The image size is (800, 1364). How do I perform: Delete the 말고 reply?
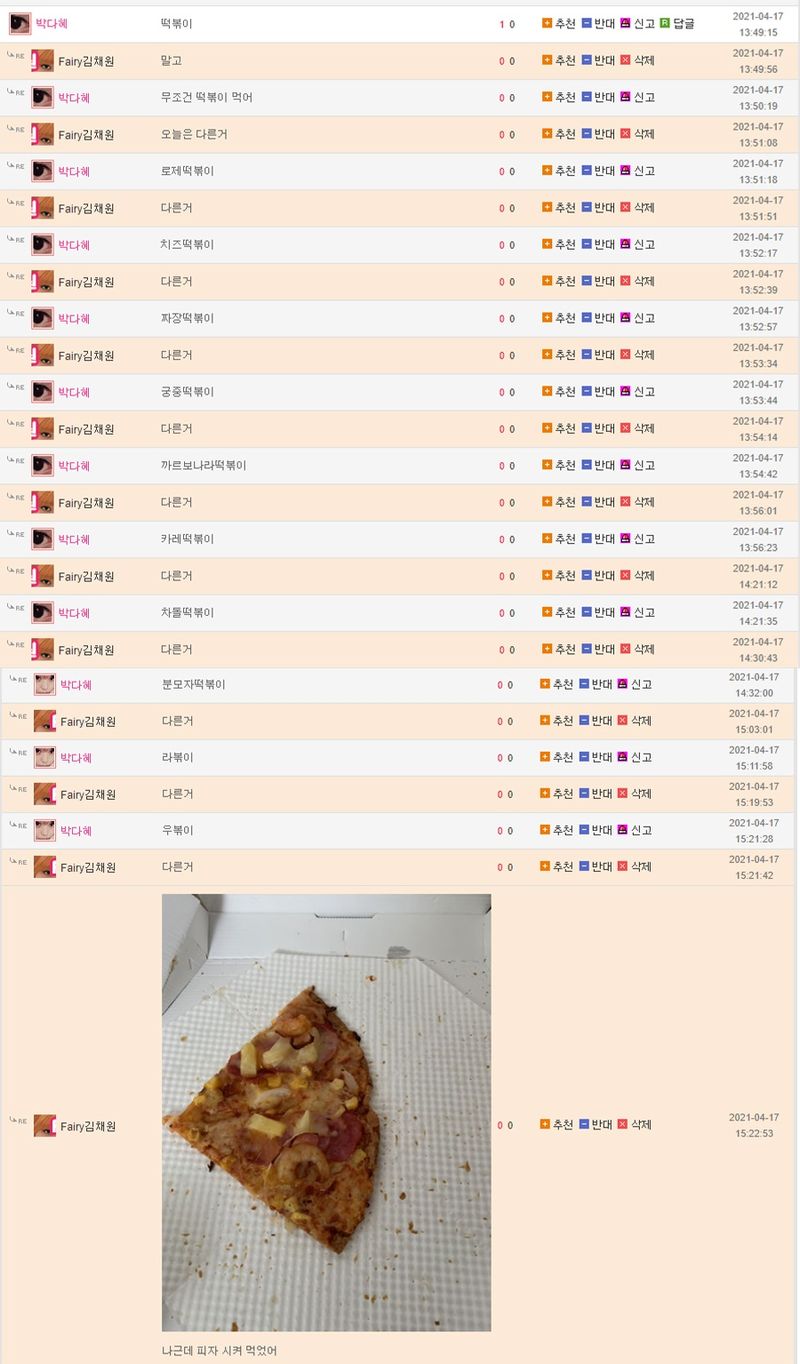point(637,60)
